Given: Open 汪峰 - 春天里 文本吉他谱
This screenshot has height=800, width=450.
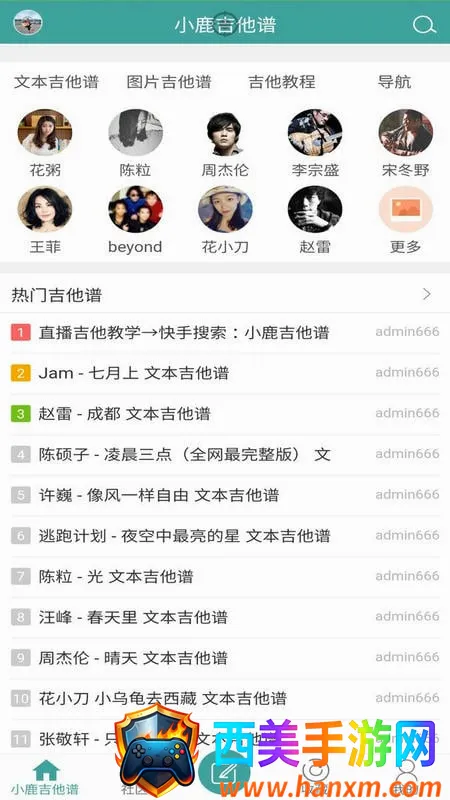Looking at the screenshot, I should click(225, 617).
